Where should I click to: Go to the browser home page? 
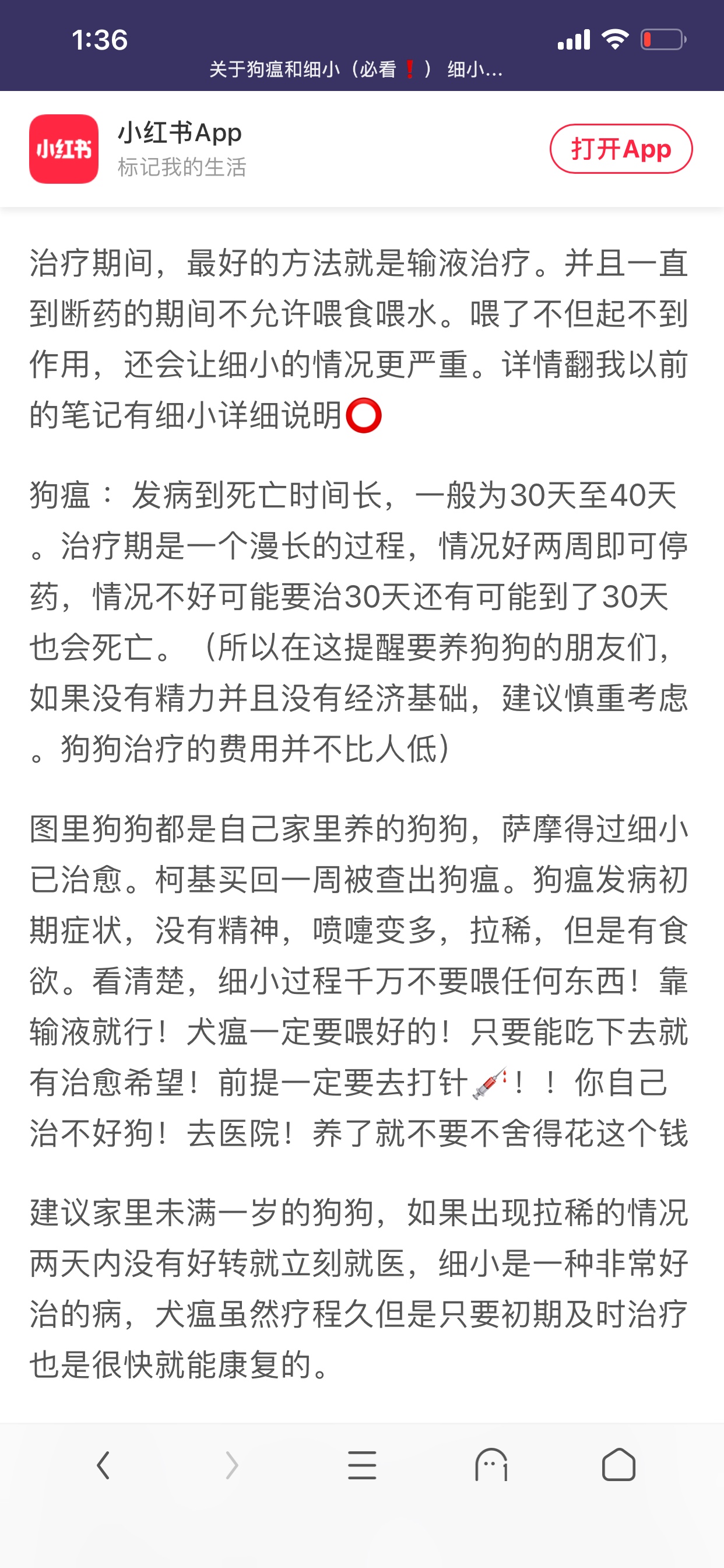point(618,1464)
